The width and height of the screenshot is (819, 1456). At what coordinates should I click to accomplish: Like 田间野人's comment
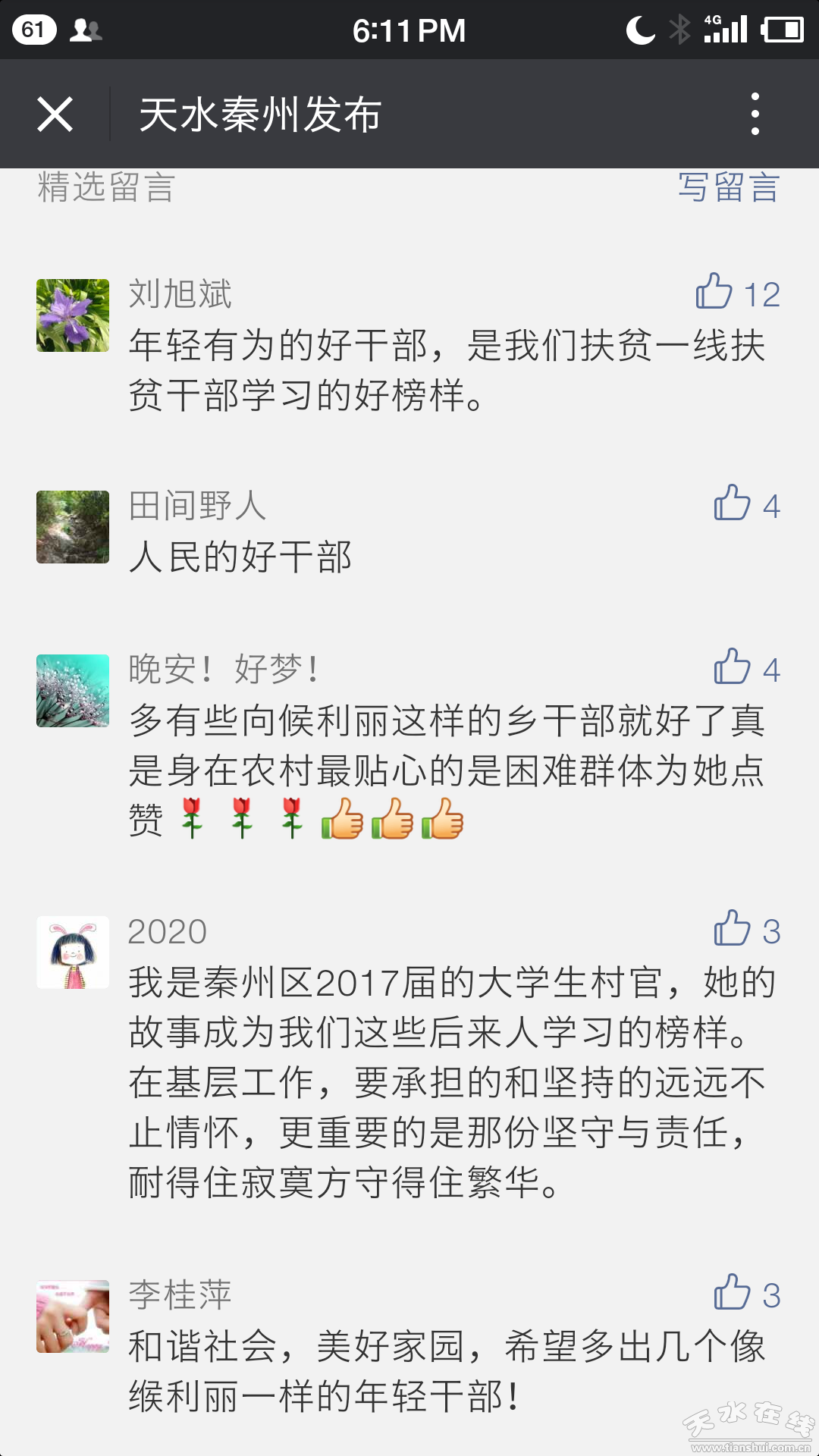(x=733, y=504)
